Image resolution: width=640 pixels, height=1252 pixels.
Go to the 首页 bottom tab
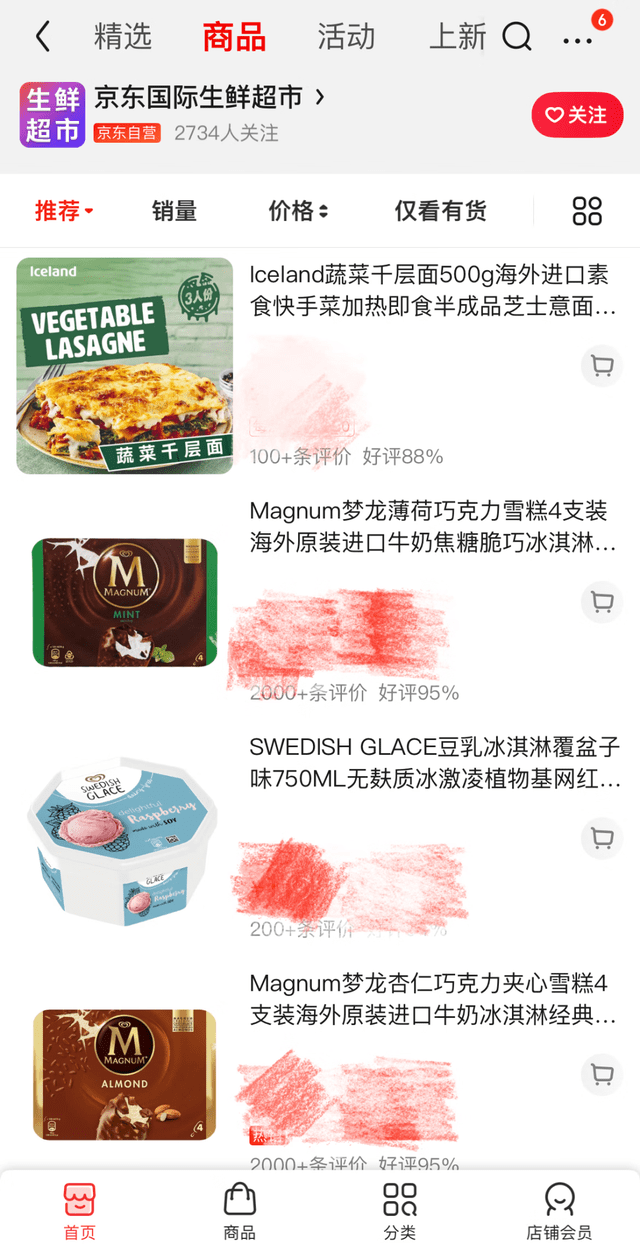click(x=80, y=1210)
